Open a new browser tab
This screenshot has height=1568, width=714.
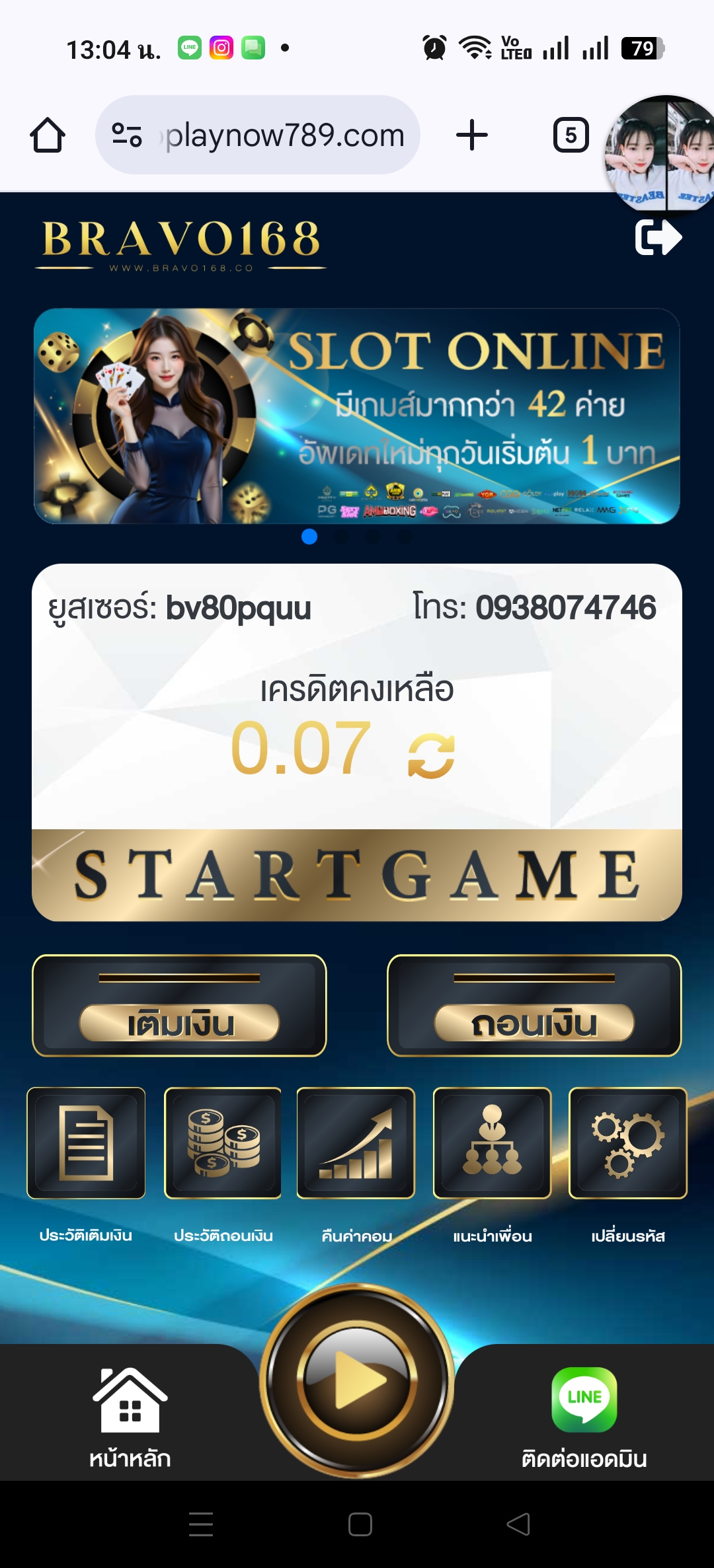pyautogui.click(x=472, y=135)
